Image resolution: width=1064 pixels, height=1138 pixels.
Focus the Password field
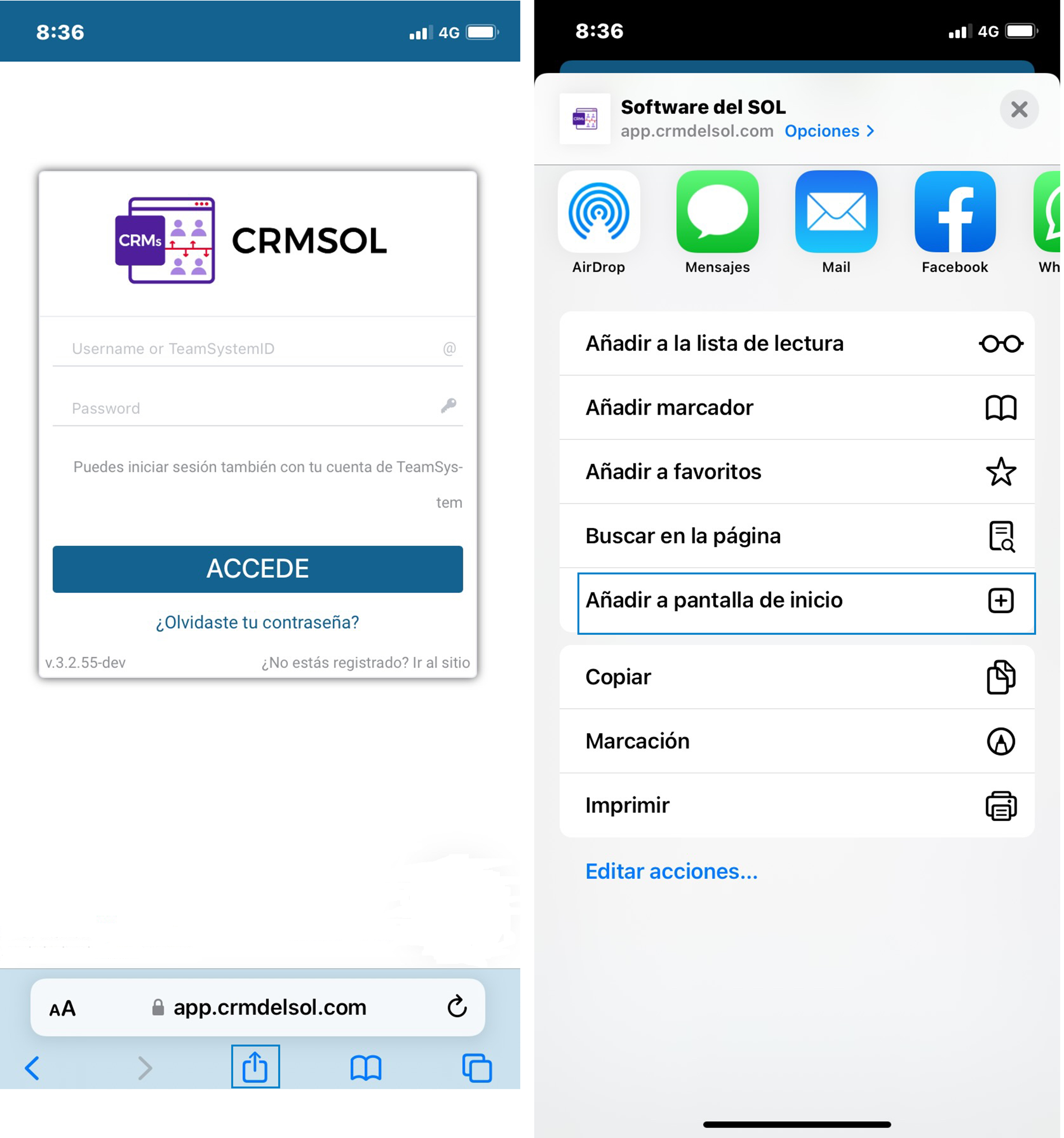[252, 408]
